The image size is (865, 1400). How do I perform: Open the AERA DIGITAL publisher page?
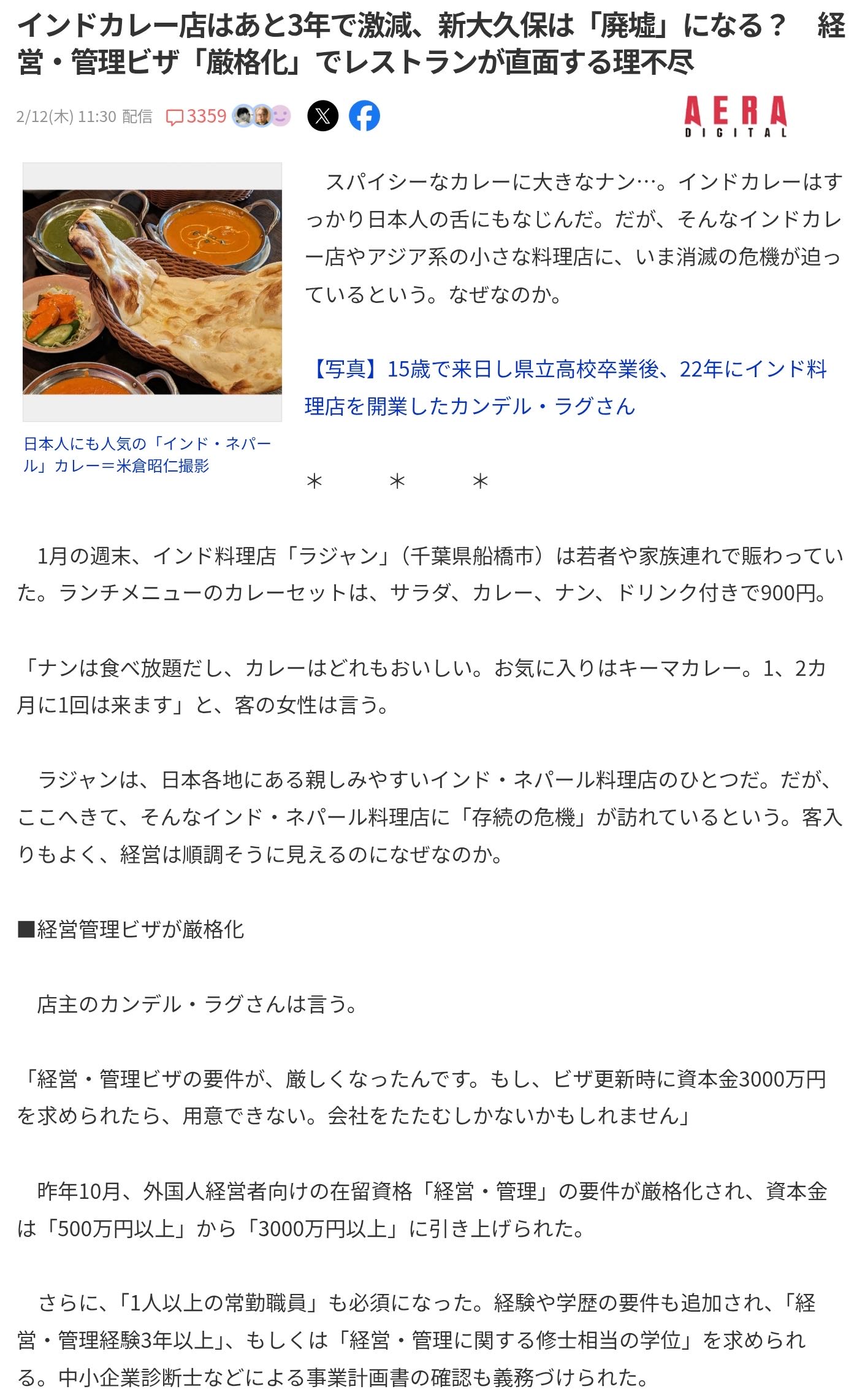pos(734,117)
